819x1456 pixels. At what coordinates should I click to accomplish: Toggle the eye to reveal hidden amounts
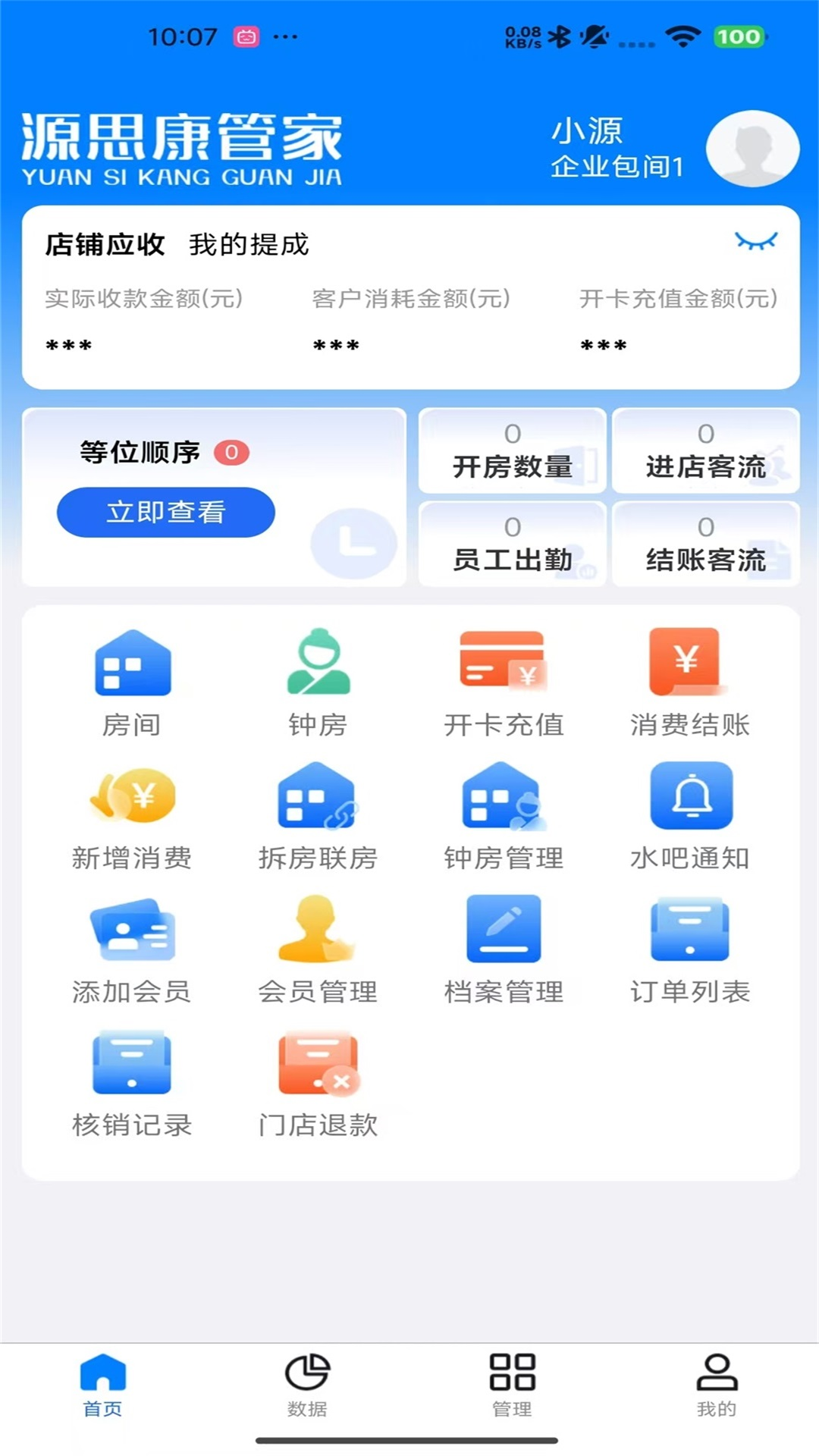[x=757, y=240]
